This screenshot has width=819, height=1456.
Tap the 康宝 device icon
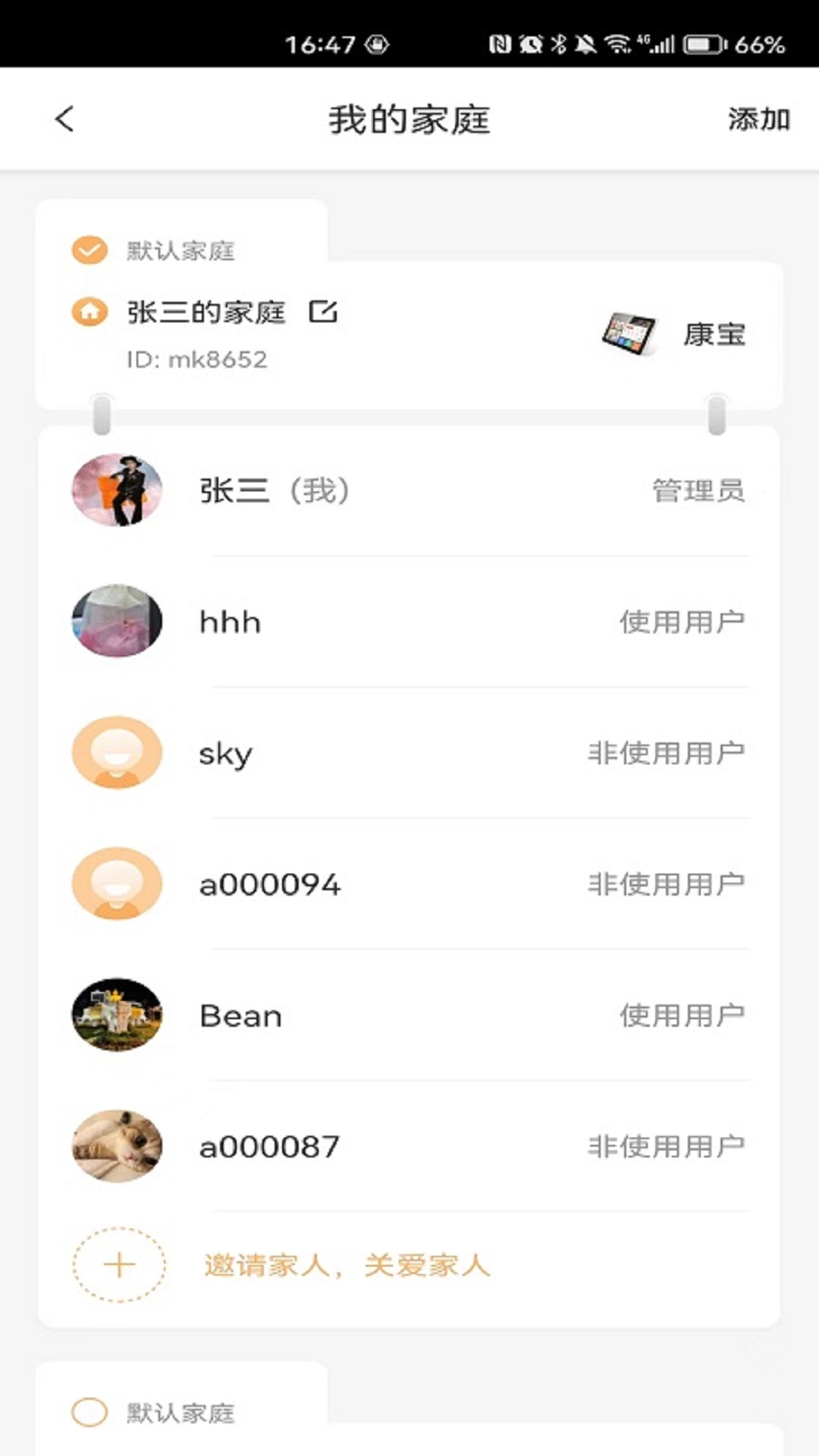[630, 332]
